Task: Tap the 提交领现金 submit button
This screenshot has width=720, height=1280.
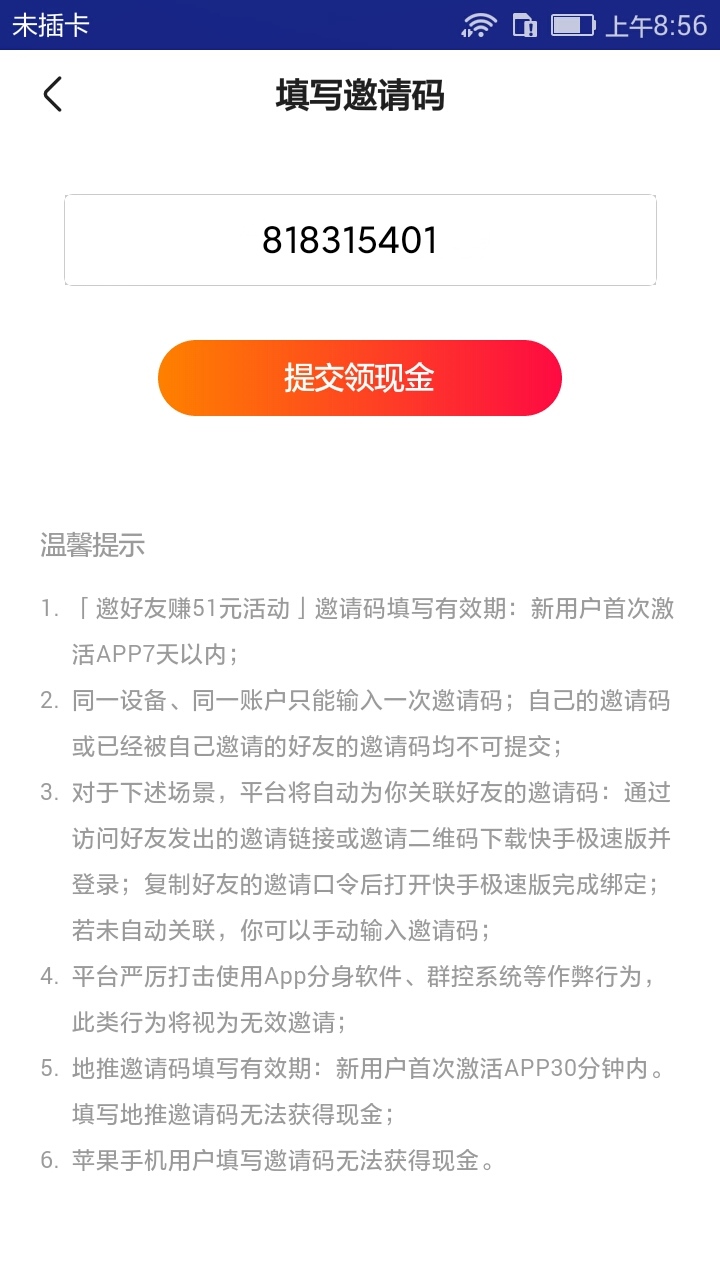Action: [360, 378]
